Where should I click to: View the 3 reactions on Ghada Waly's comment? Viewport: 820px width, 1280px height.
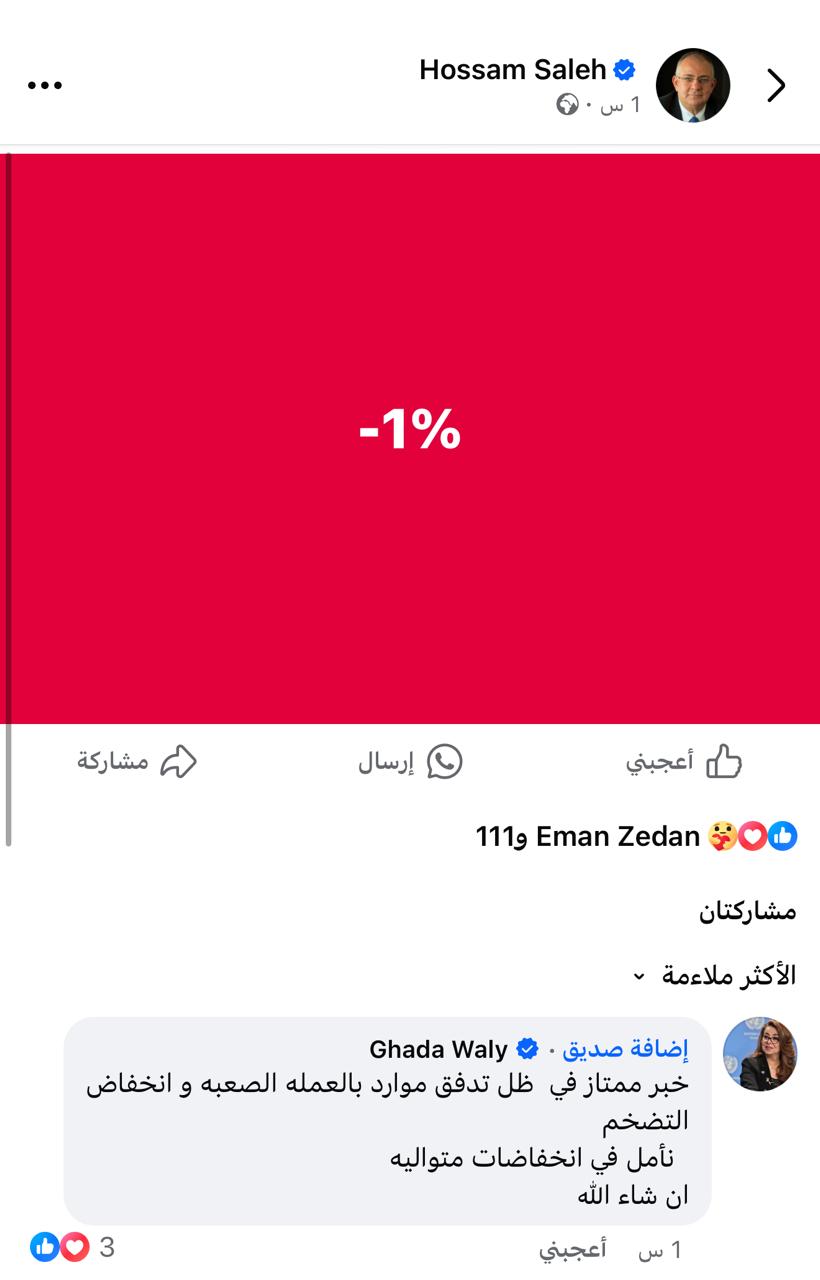click(73, 1247)
